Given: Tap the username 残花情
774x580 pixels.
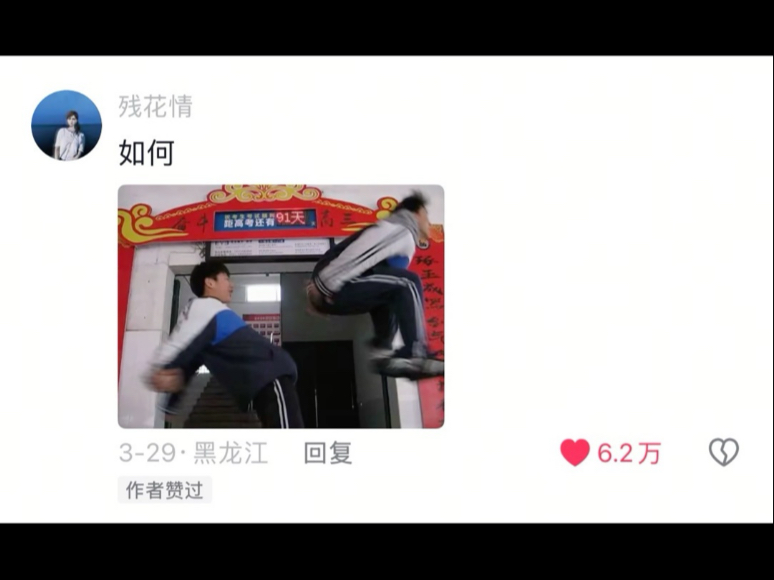Looking at the screenshot, I should (155, 106).
